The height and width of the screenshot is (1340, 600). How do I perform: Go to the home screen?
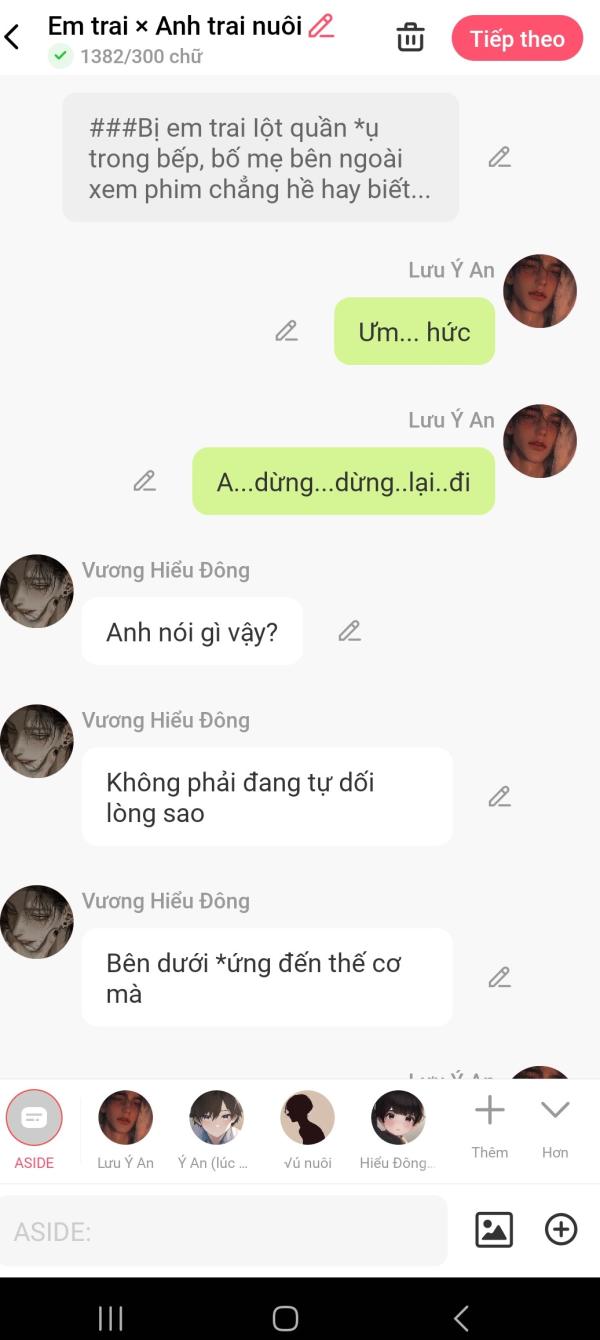point(285,1318)
